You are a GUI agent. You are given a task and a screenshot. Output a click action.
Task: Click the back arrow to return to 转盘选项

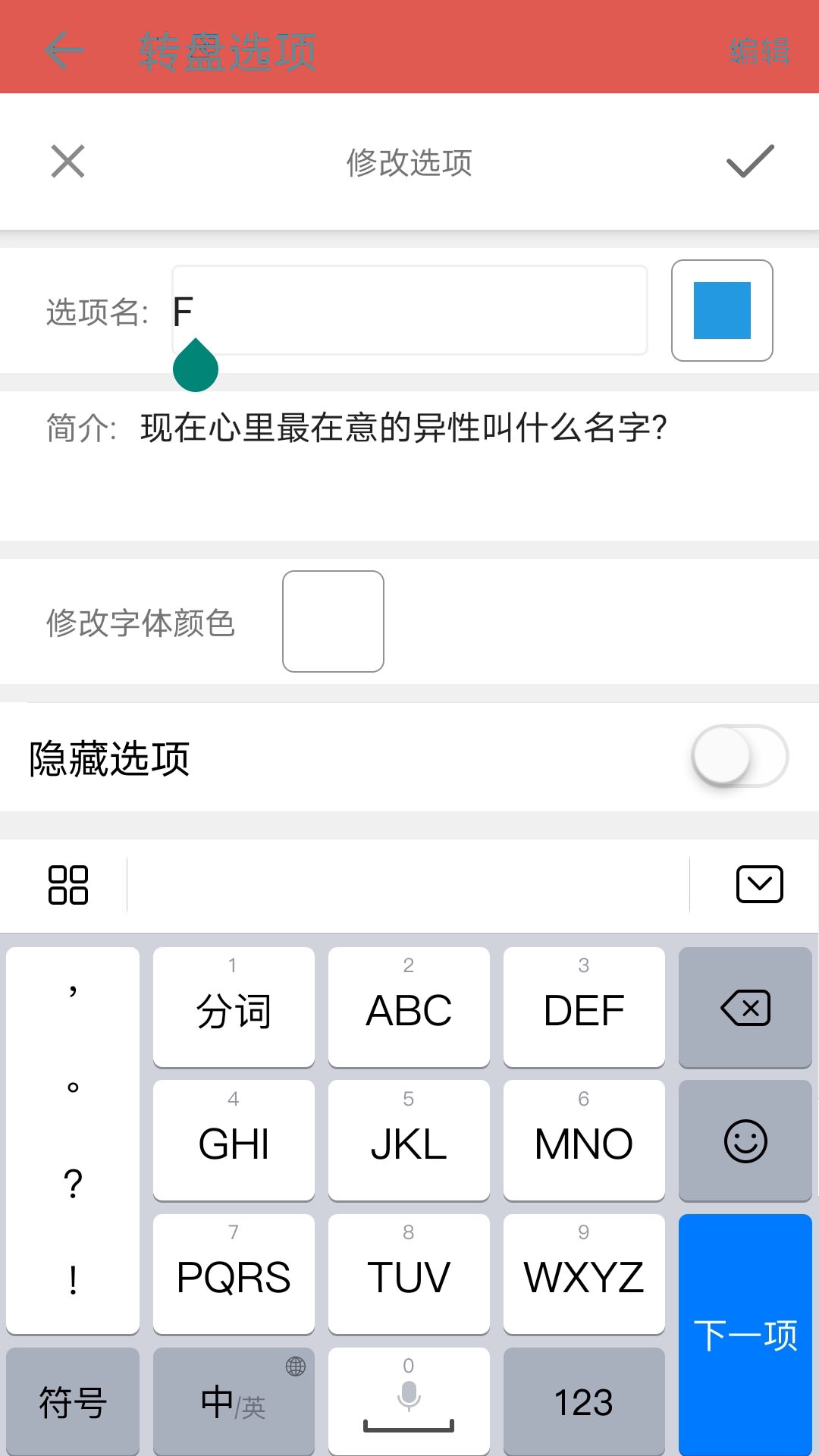point(63,50)
